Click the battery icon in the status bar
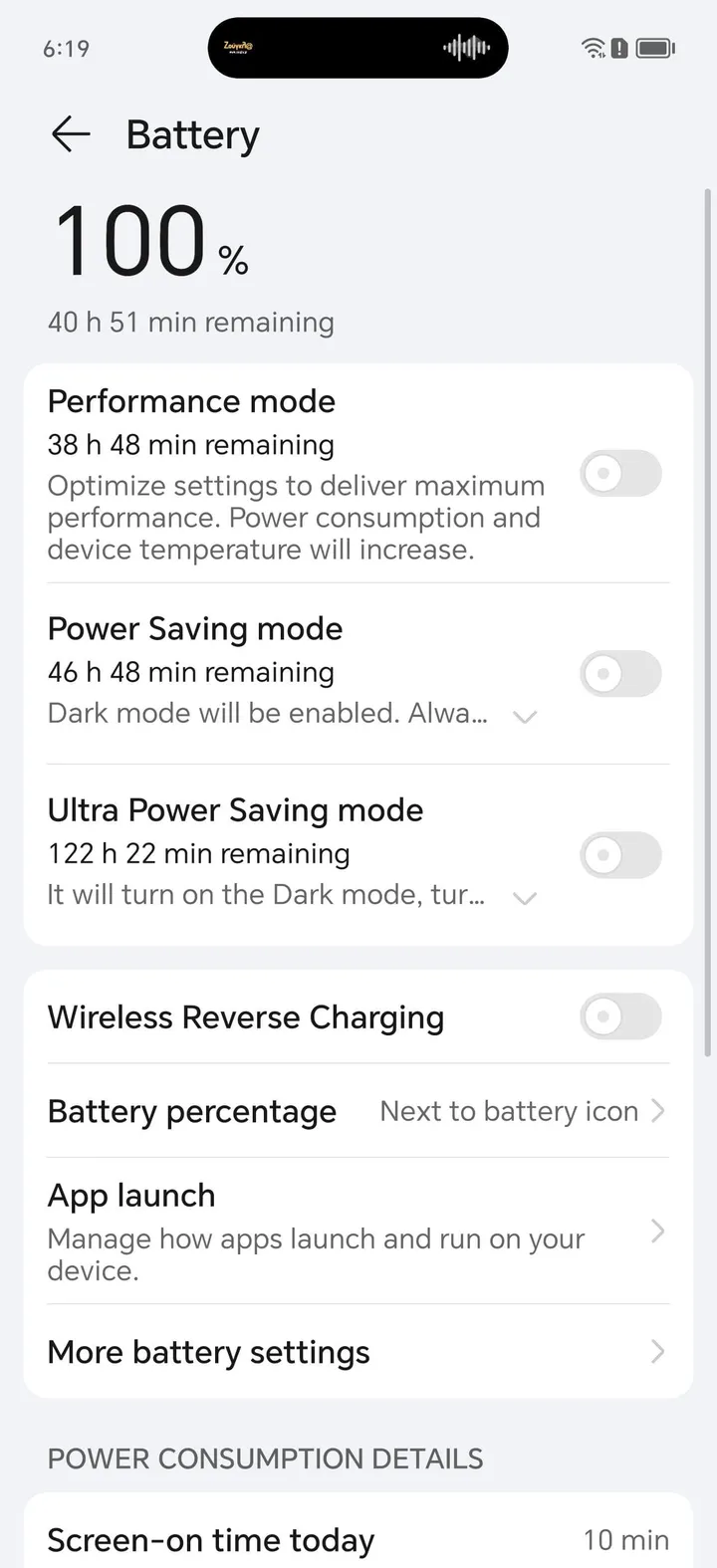 coord(654,47)
